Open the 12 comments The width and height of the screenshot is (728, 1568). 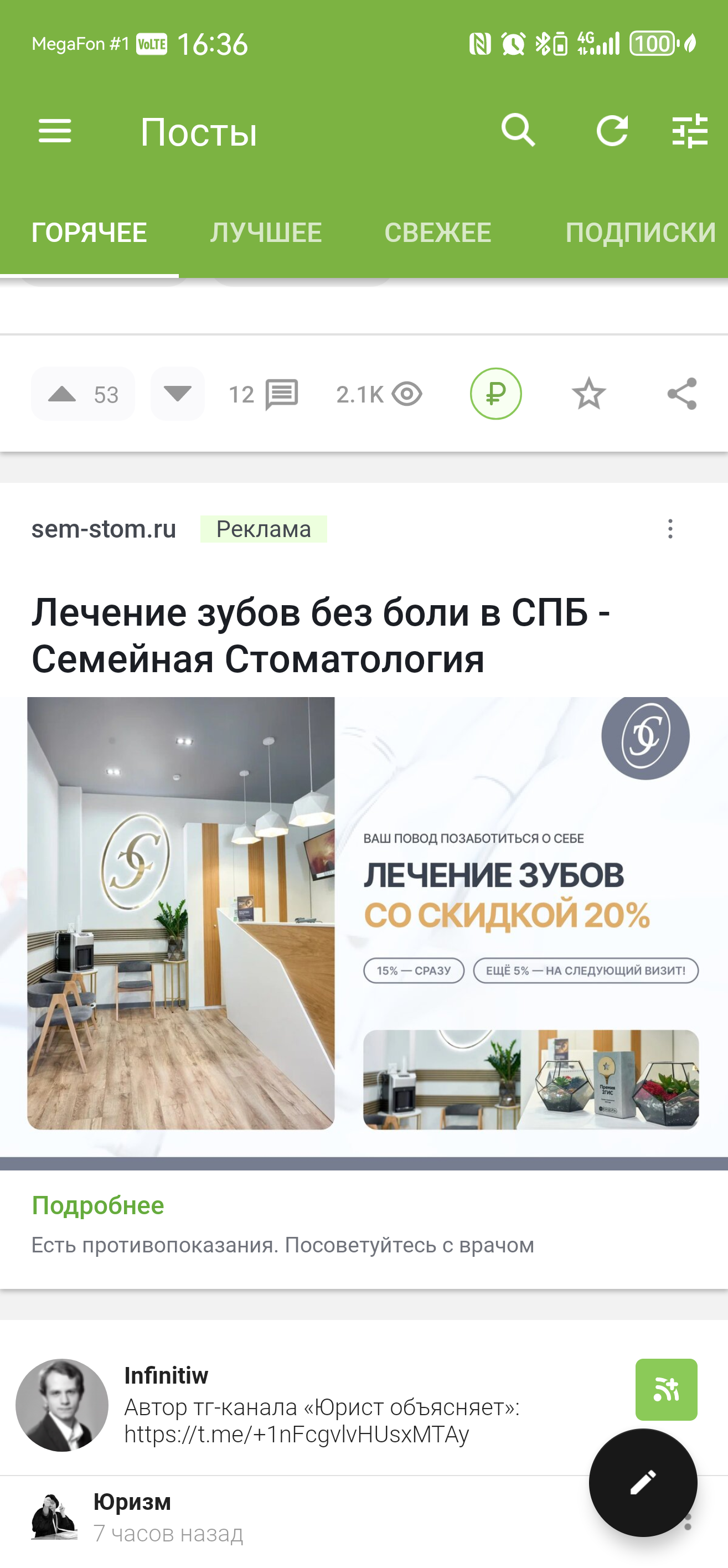click(x=264, y=394)
